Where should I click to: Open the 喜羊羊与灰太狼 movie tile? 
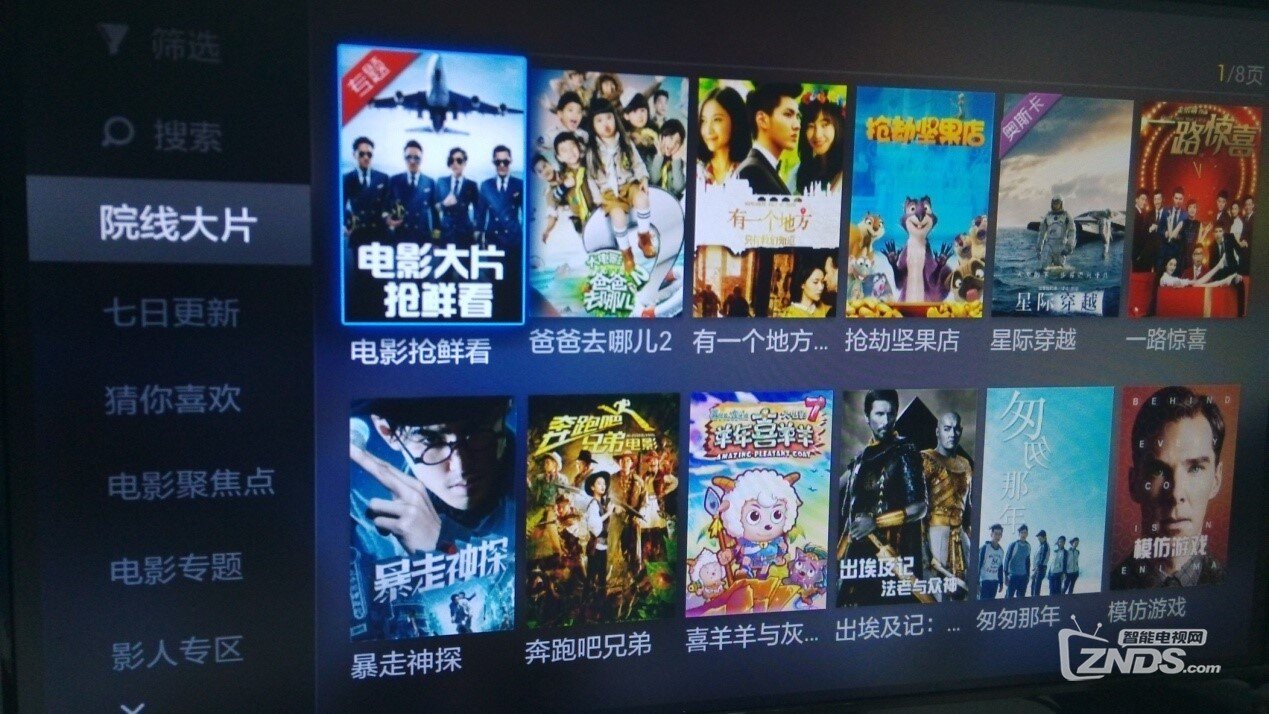[758, 503]
